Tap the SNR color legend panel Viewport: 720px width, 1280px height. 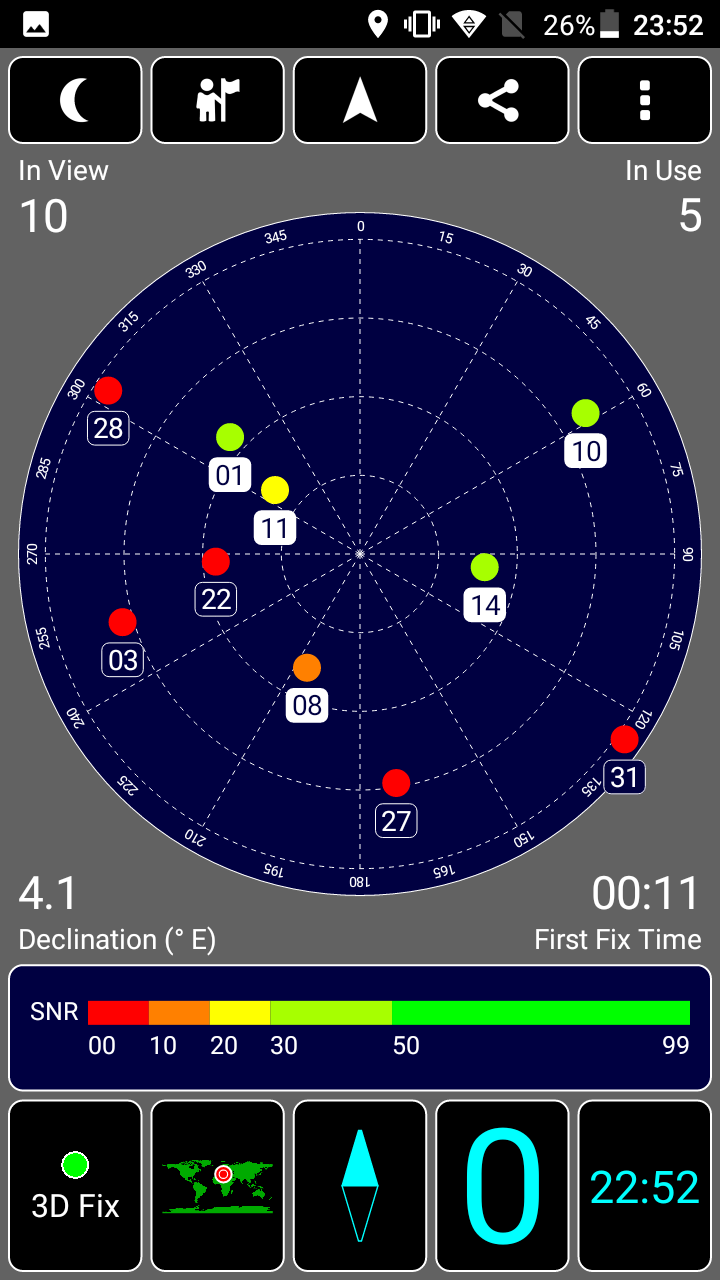pos(360,1028)
